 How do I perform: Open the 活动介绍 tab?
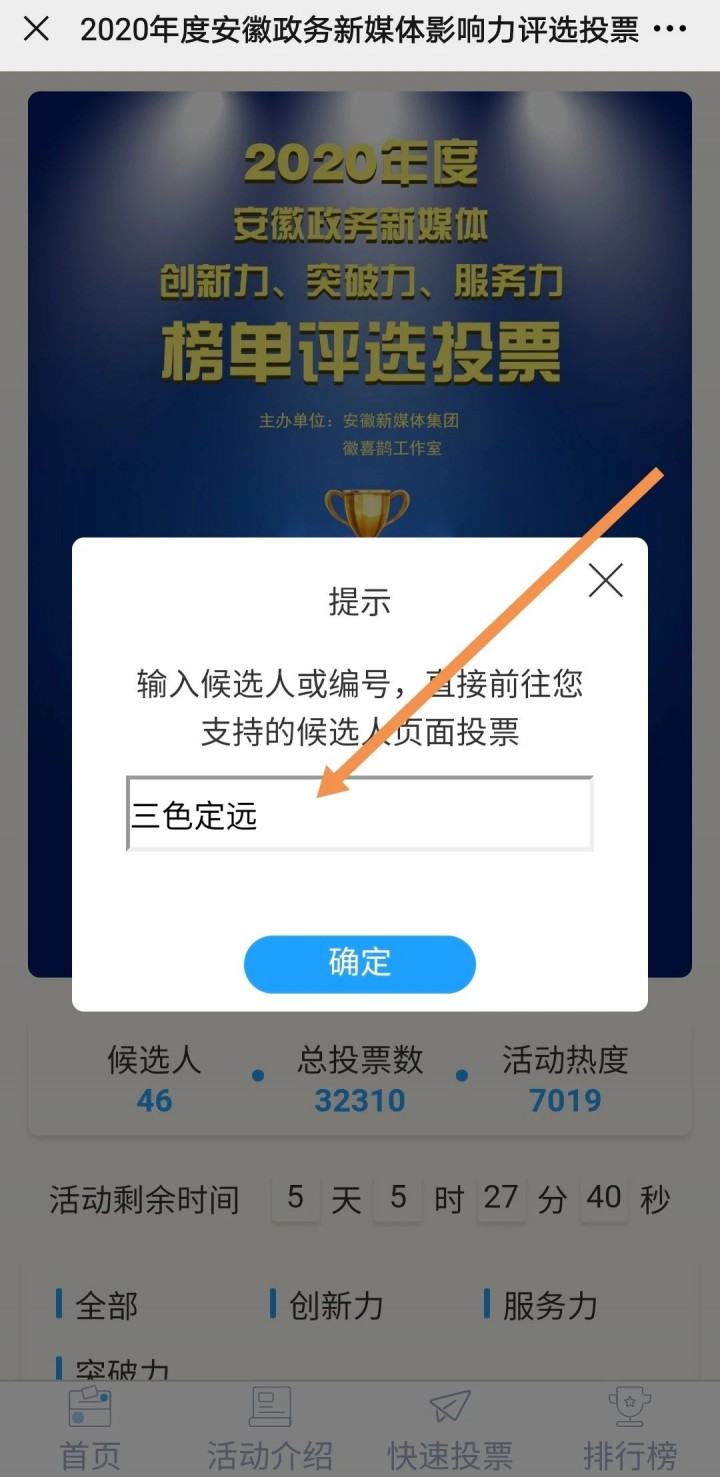coord(269,1430)
